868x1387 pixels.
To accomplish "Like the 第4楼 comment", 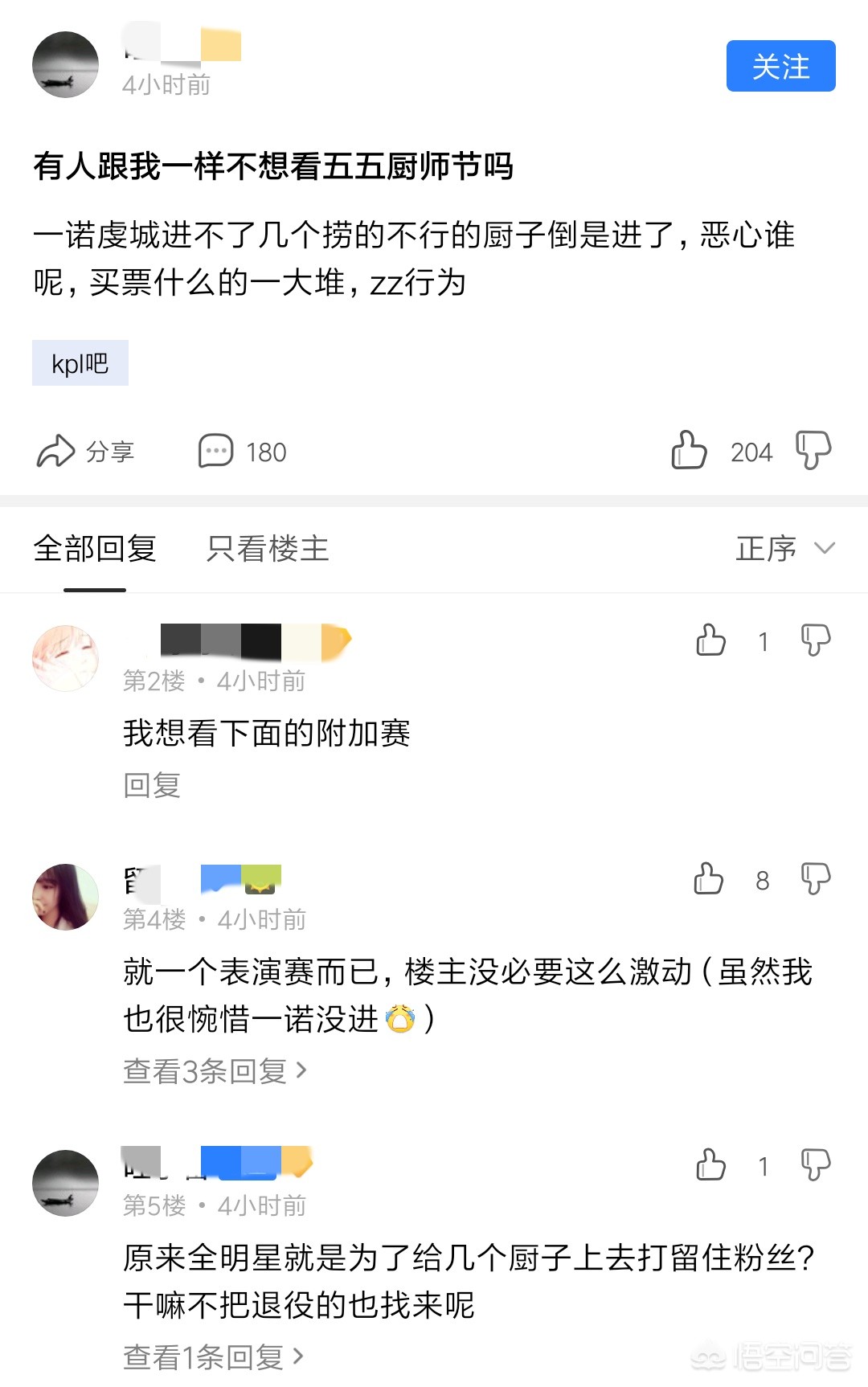I will (x=709, y=879).
